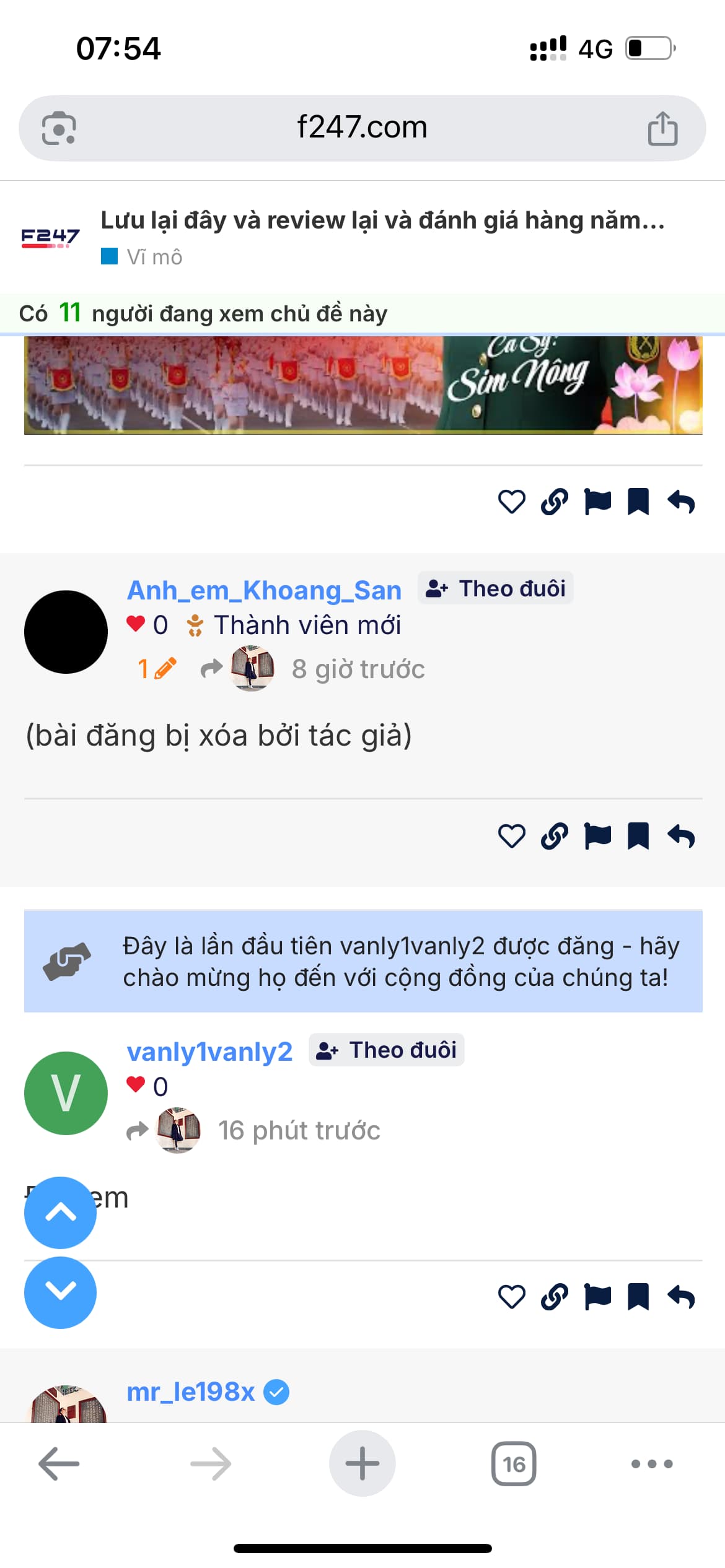Open the Anh_em_Khoang_San profile
This screenshot has width=725, height=1568.
pyautogui.click(x=264, y=590)
